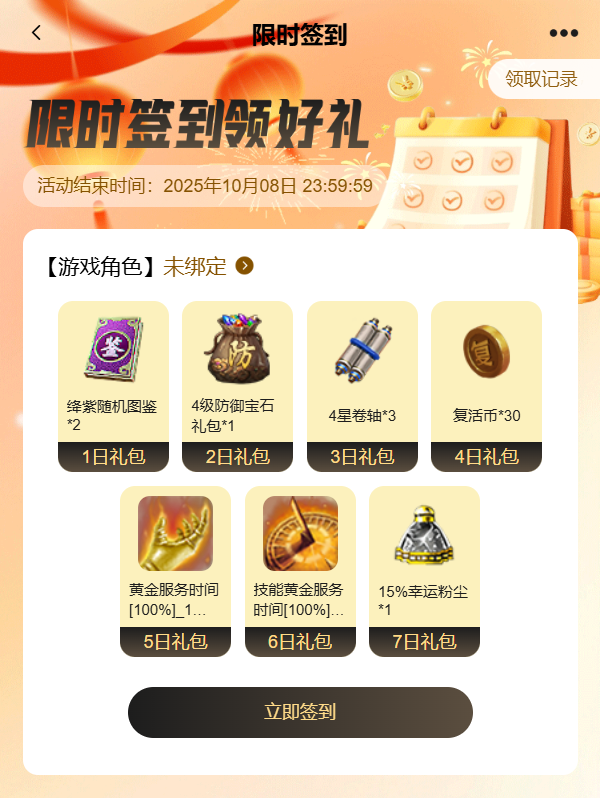View the 6日礼包 skill gold service card

(x=300, y=571)
